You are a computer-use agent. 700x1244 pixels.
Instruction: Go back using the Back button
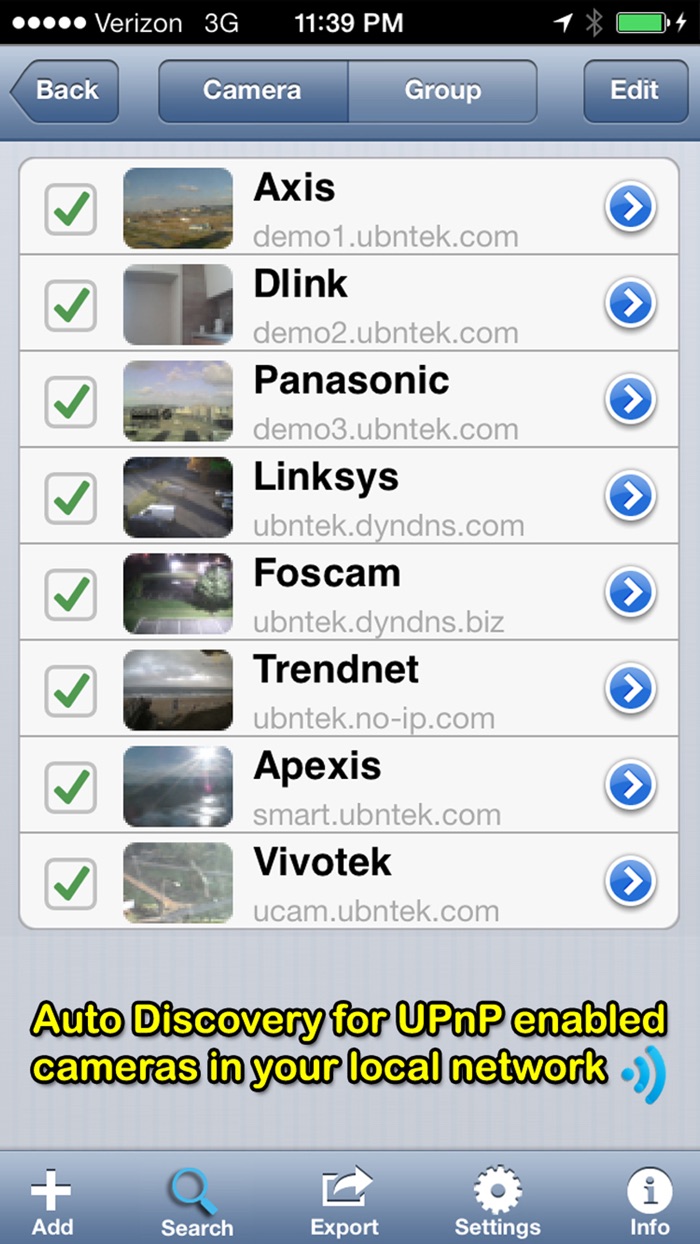tap(66, 91)
